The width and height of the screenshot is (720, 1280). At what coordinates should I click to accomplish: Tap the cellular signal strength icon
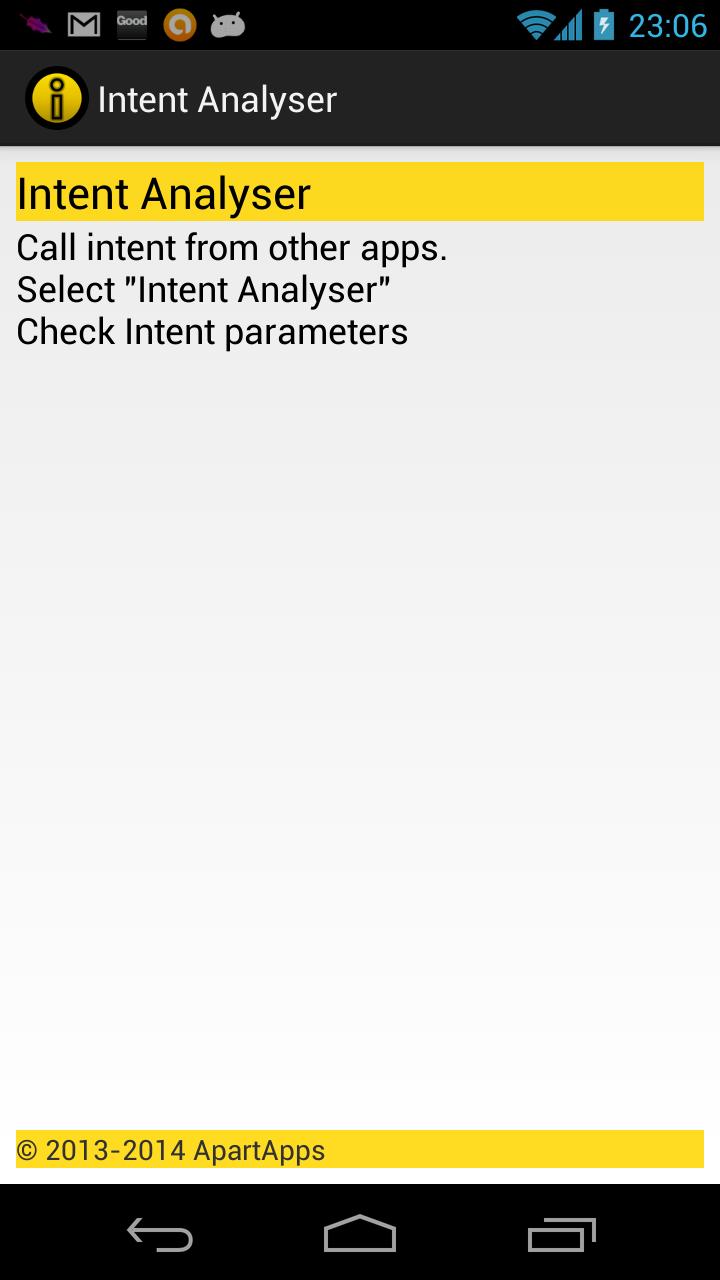point(570,23)
